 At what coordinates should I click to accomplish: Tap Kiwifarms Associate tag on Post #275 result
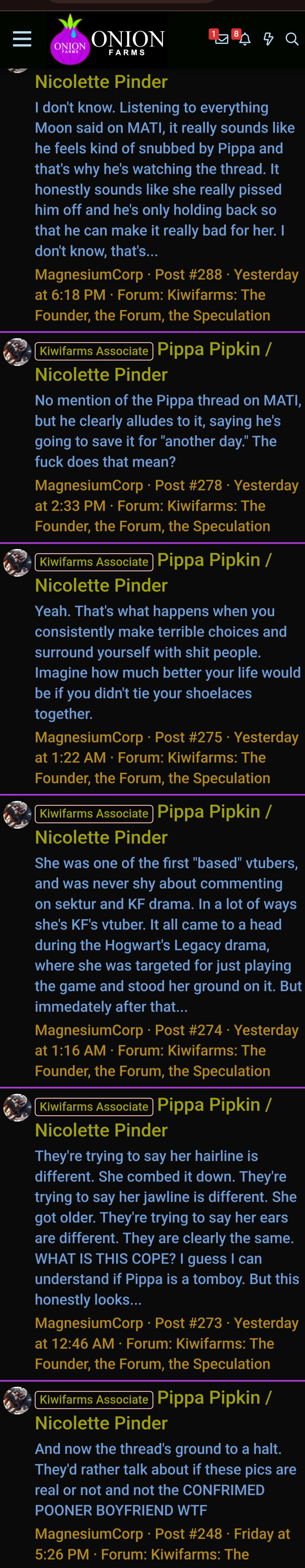click(94, 562)
